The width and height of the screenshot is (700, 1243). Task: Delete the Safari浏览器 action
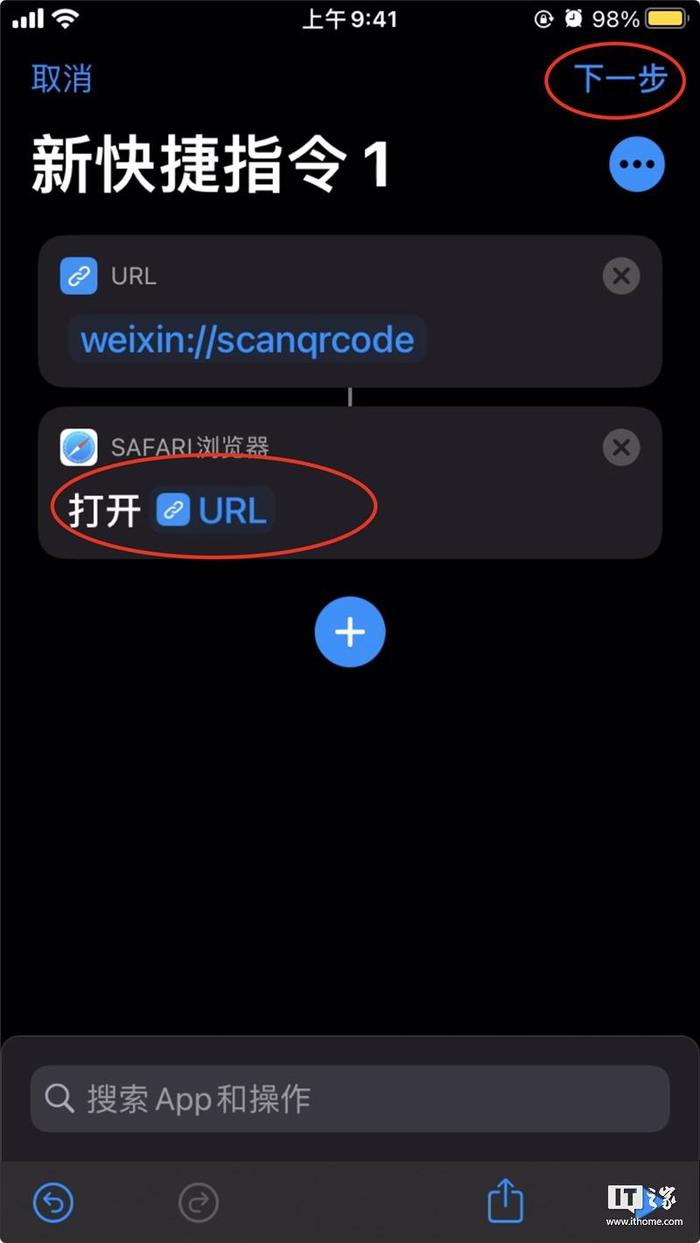pos(621,447)
